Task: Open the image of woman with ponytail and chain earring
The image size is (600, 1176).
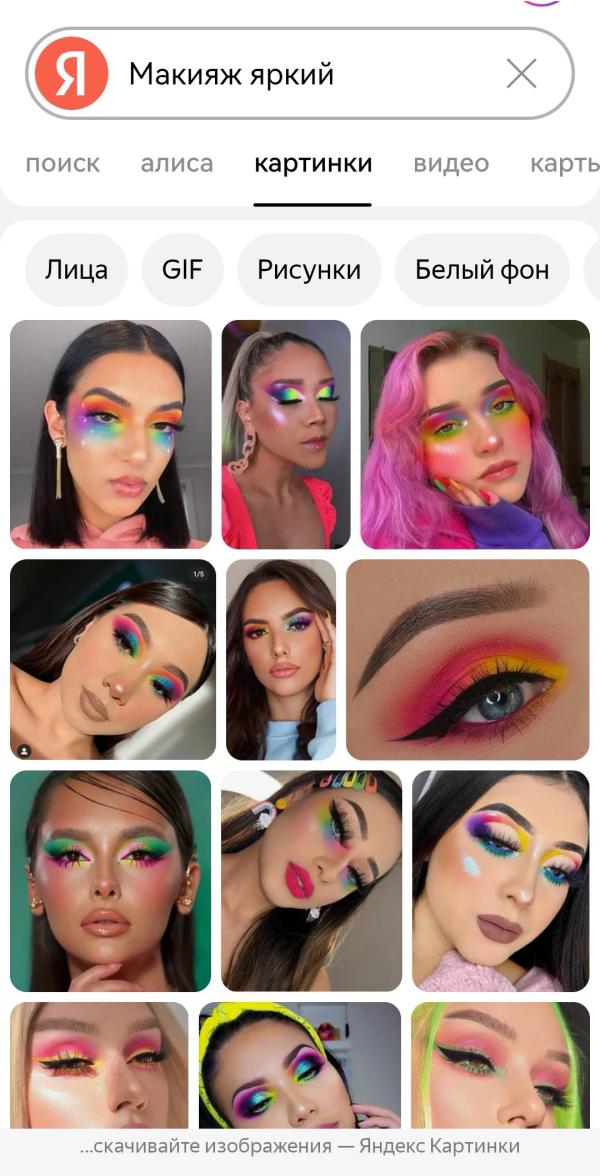Action: tap(286, 434)
